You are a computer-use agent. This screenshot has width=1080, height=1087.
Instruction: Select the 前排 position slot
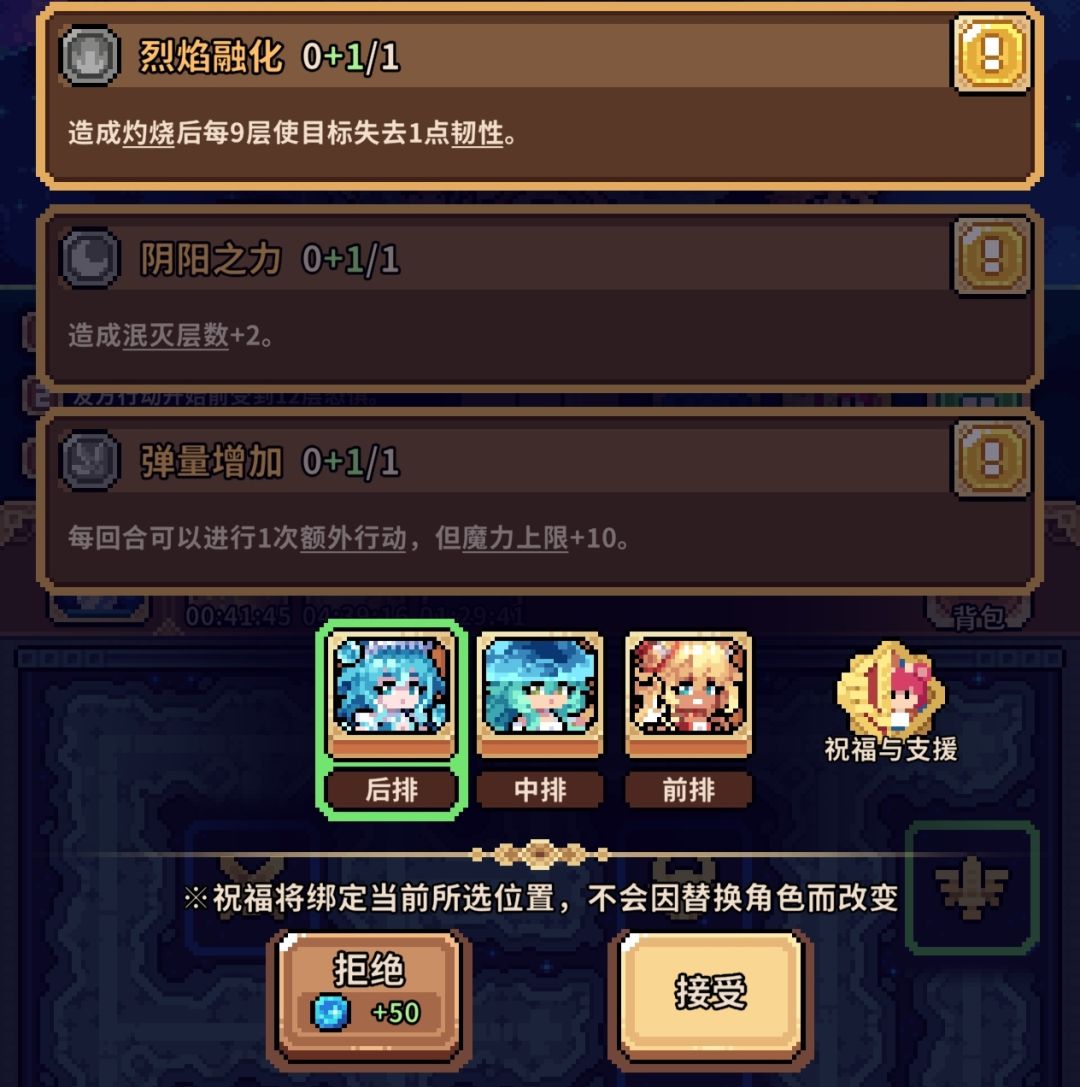(x=688, y=790)
